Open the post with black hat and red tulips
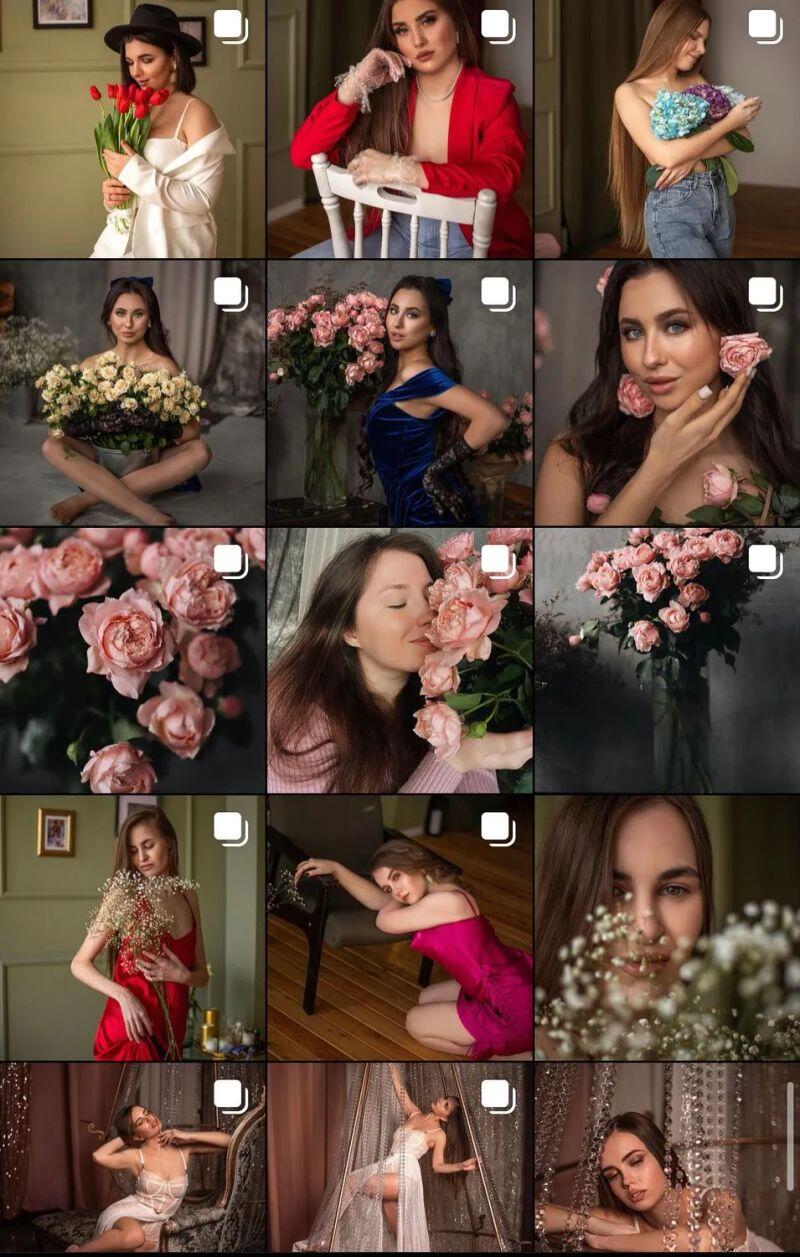This screenshot has height=1257, width=800. 132,129
